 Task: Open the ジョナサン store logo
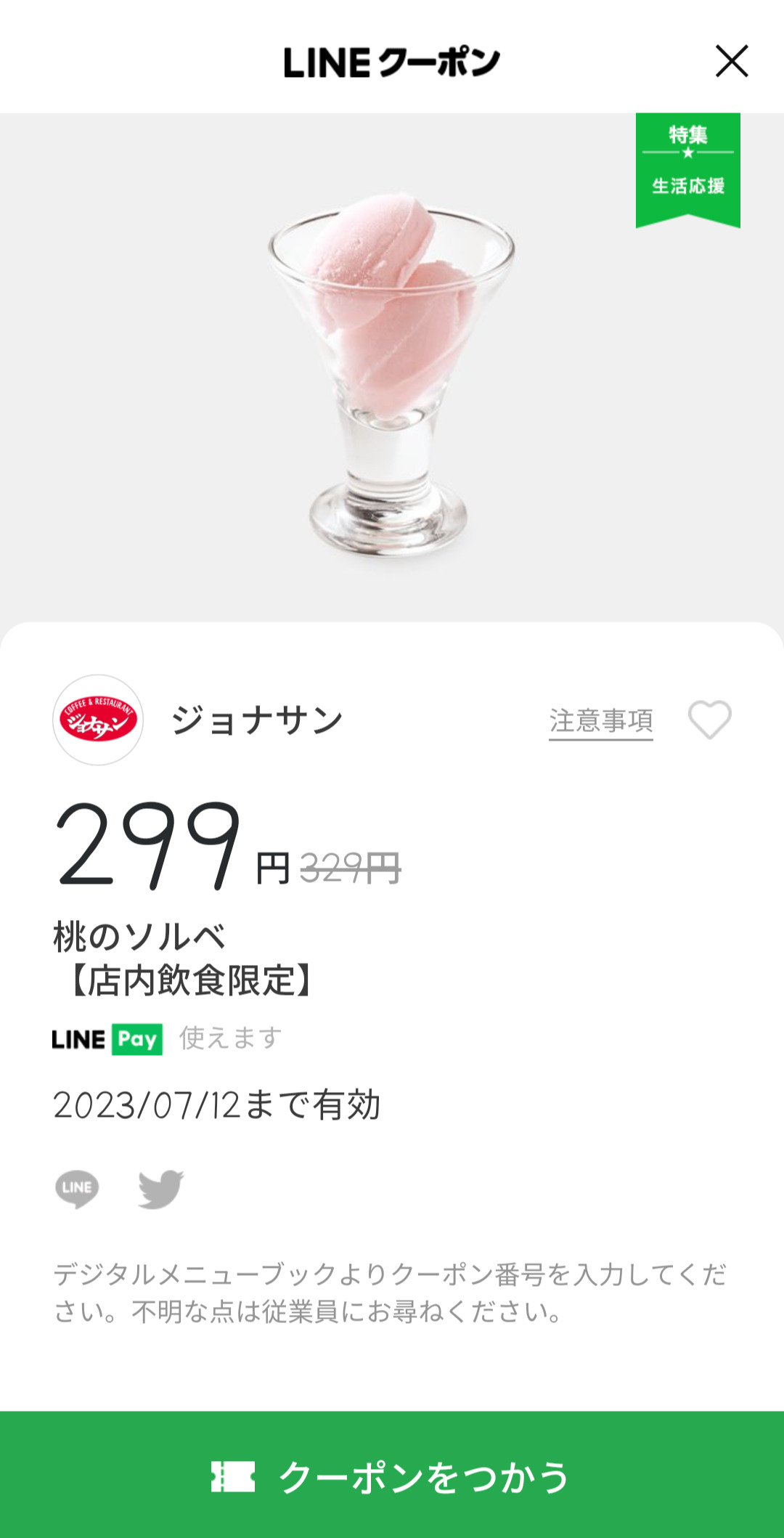(x=98, y=720)
